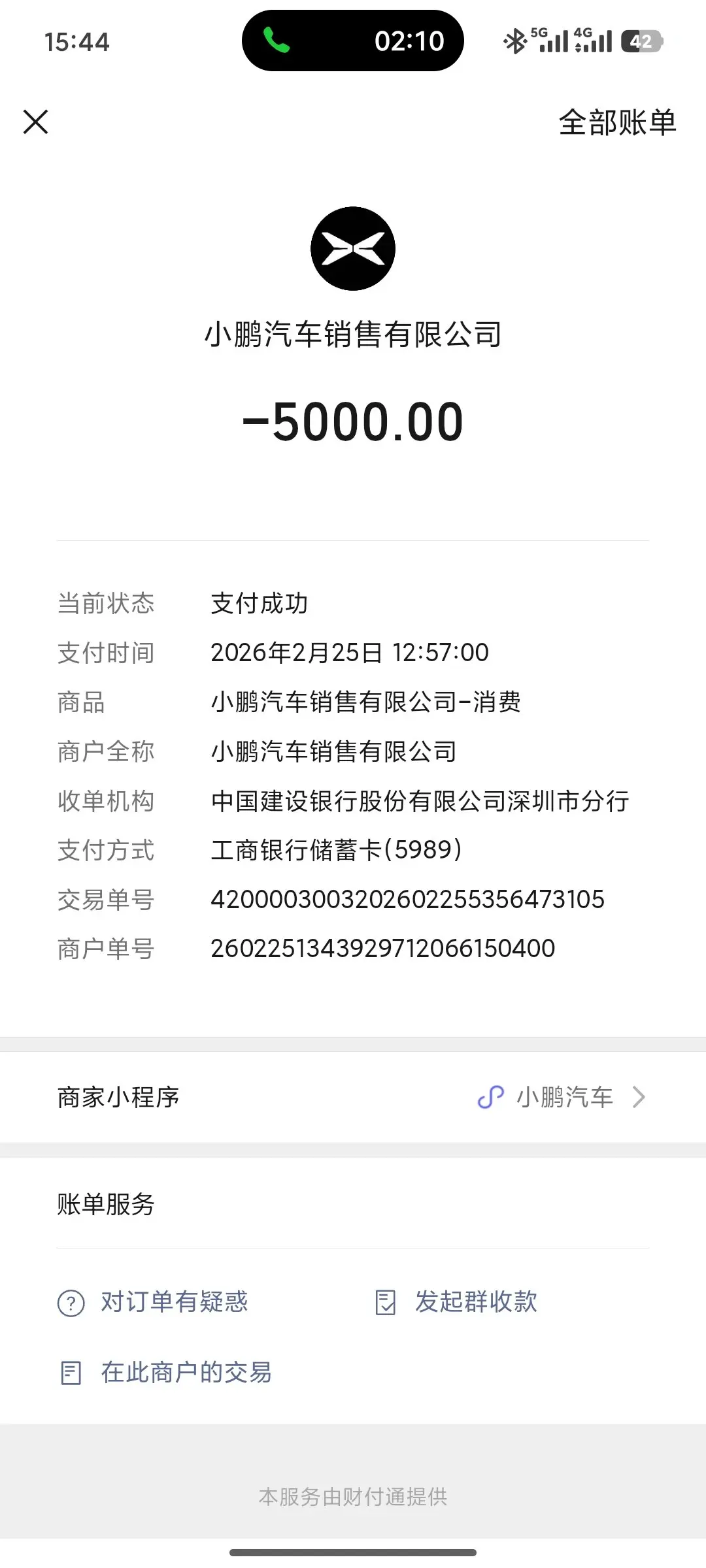Open the 小鹏汽车 merchant mini program
This screenshot has height=1568, width=706.
pos(353,1097)
